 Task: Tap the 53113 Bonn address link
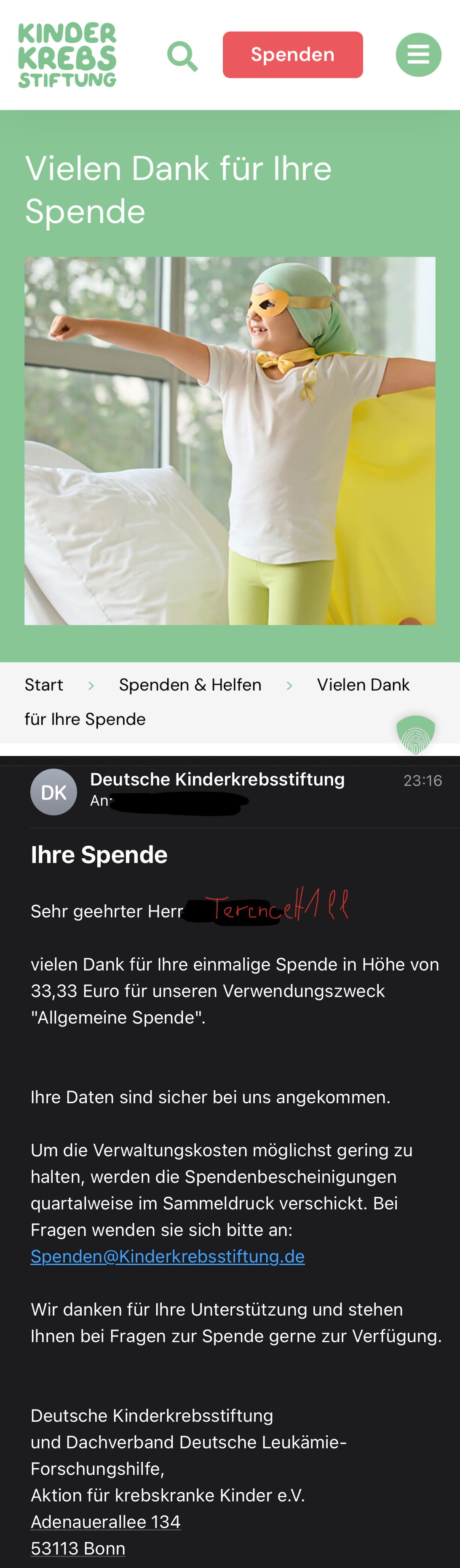[78, 1548]
